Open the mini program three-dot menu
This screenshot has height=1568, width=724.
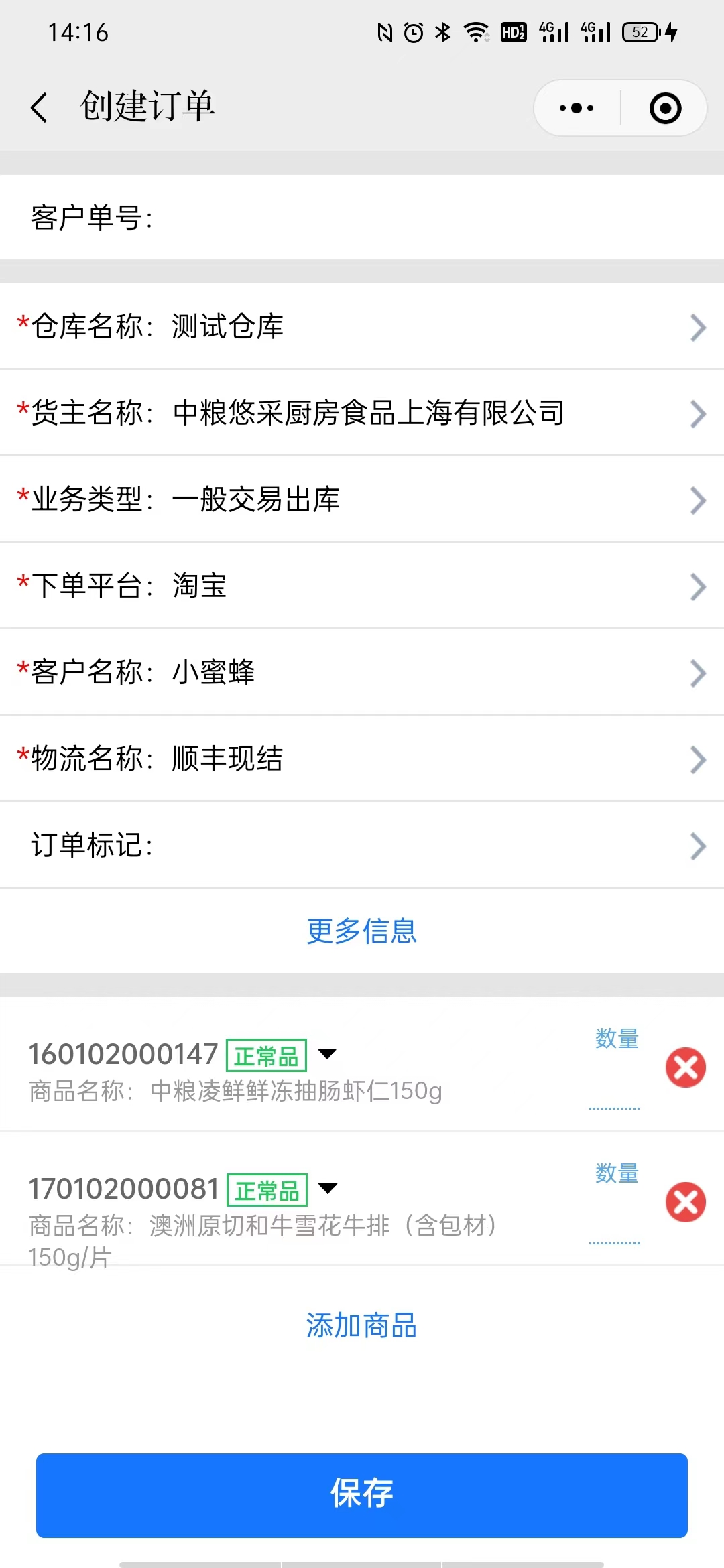pos(577,108)
